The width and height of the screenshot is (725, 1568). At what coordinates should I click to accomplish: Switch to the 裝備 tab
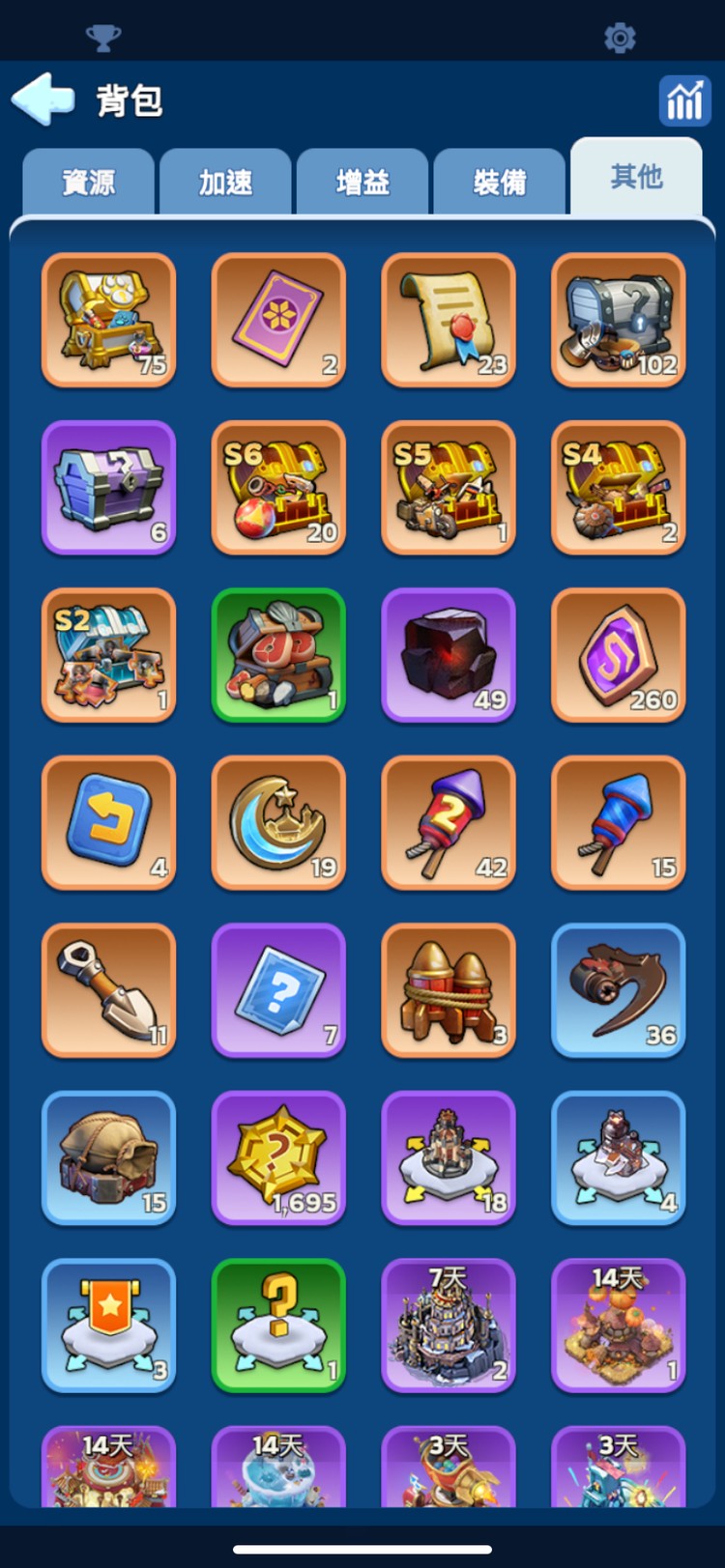click(x=500, y=182)
